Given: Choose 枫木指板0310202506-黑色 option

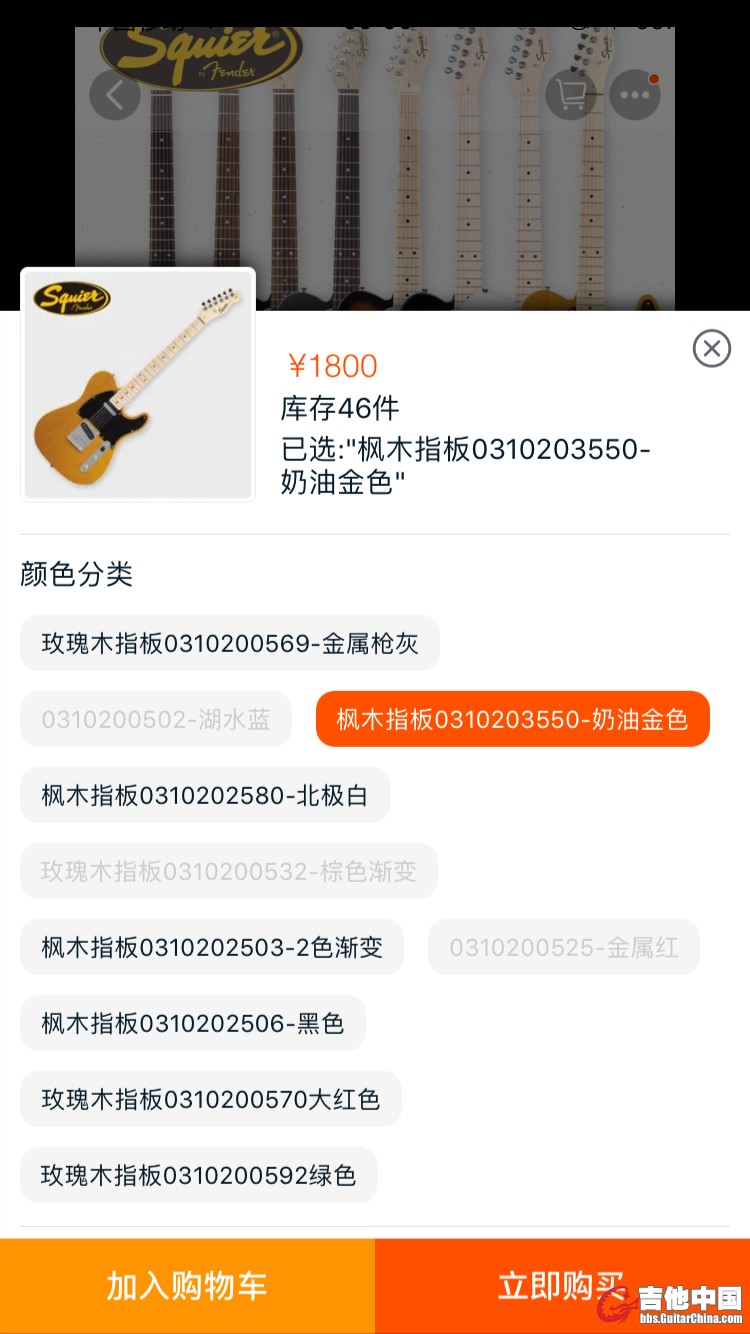Looking at the screenshot, I should click(x=193, y=1023).
